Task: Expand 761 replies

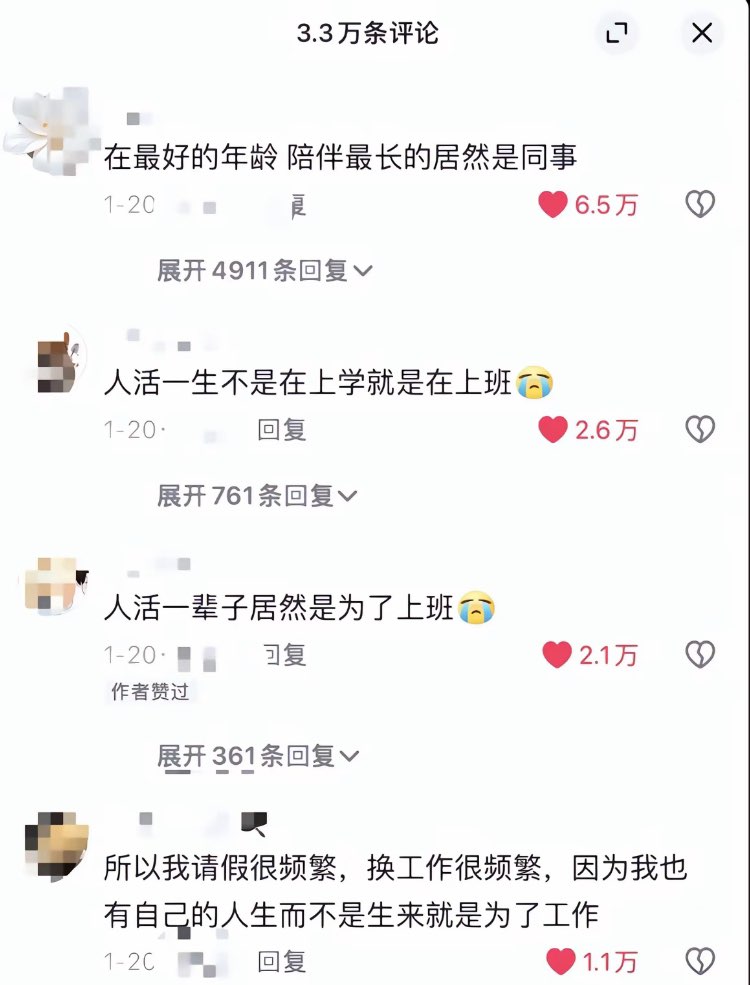Action: pos(257,495)
